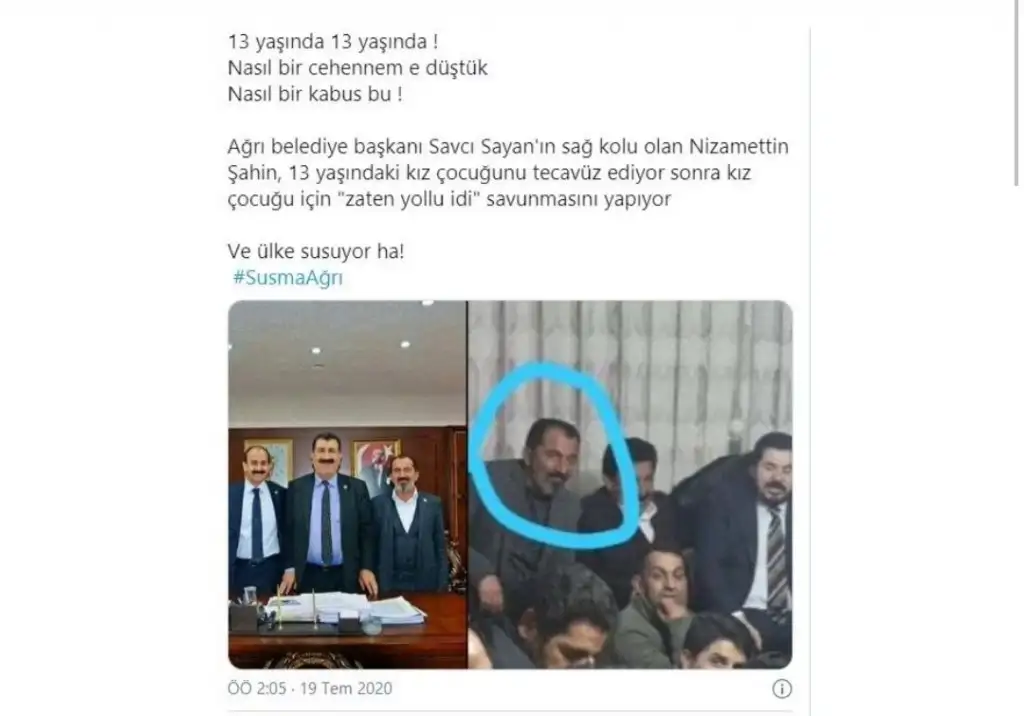
Task: Open the tweet timestamp 19 Tem 2020
Action: pos(311,688)
